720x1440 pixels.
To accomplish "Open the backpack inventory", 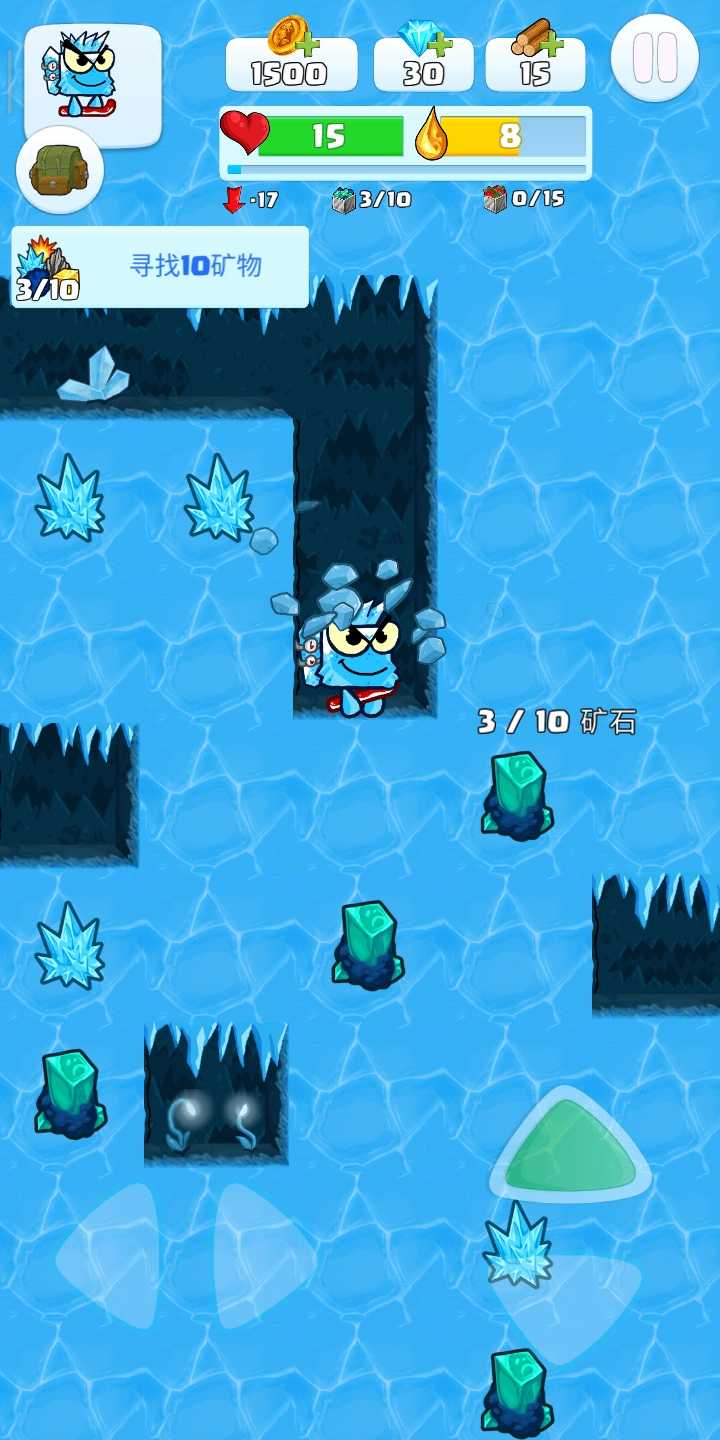I will tap(60, 170).
